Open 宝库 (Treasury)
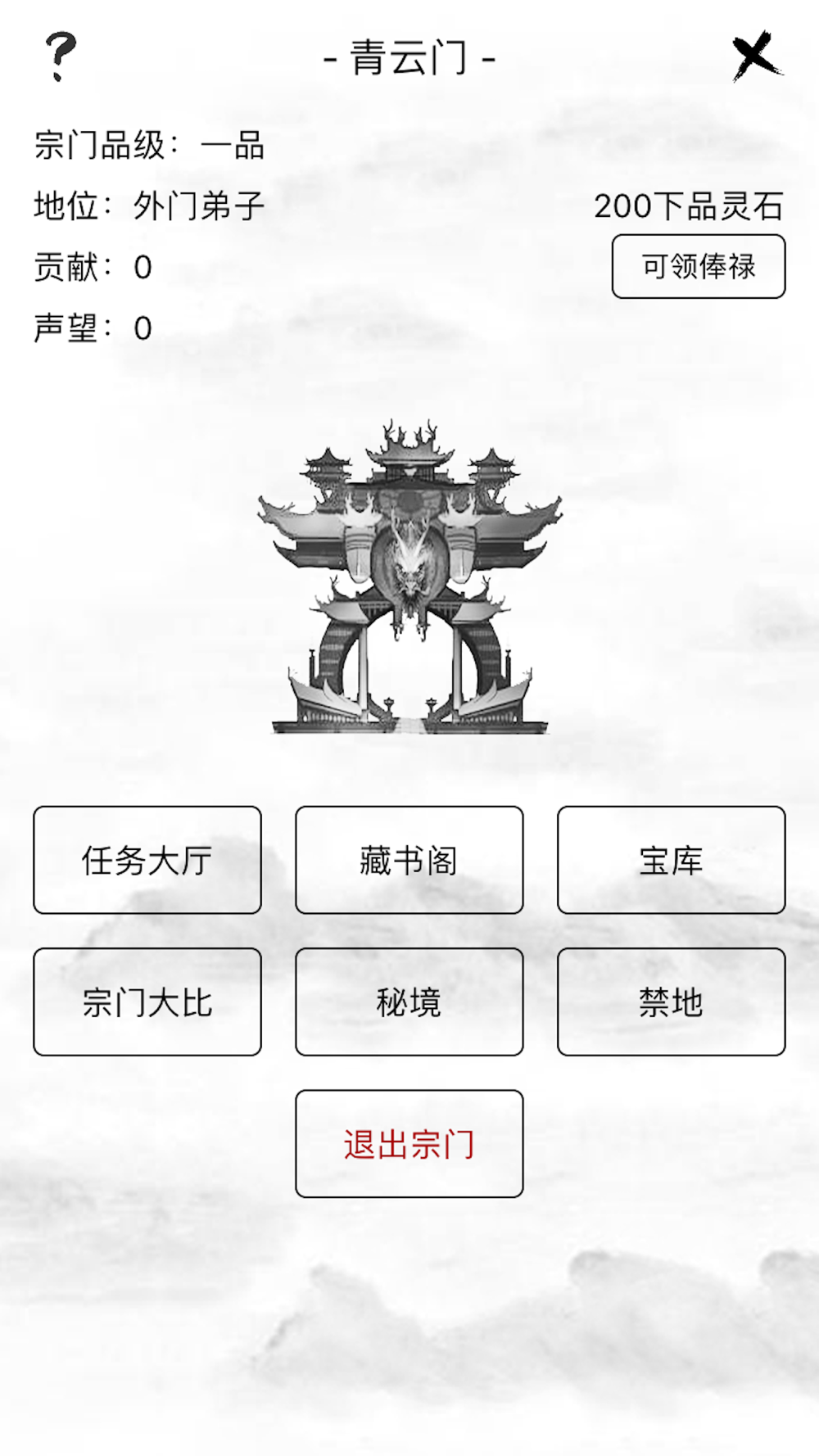The image size is (819, 1456). (x=672, y=858)
